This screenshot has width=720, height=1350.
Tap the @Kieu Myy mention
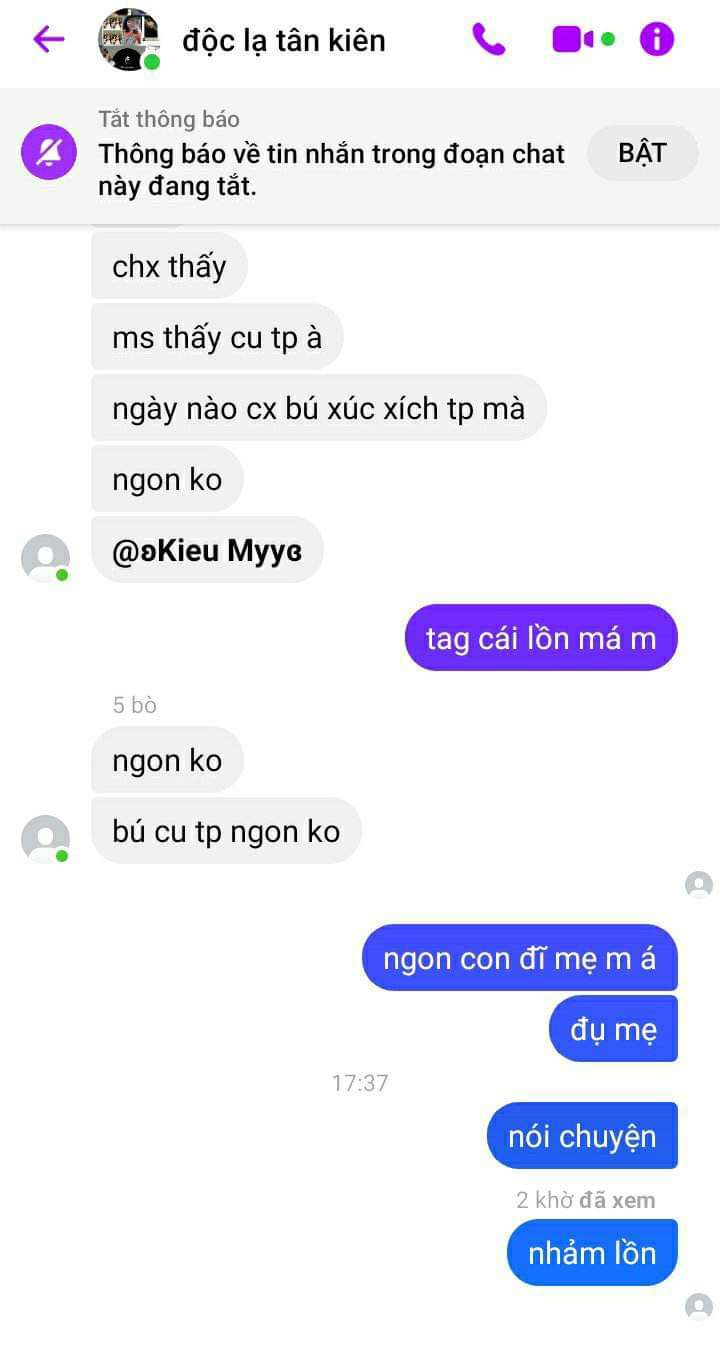207,550
